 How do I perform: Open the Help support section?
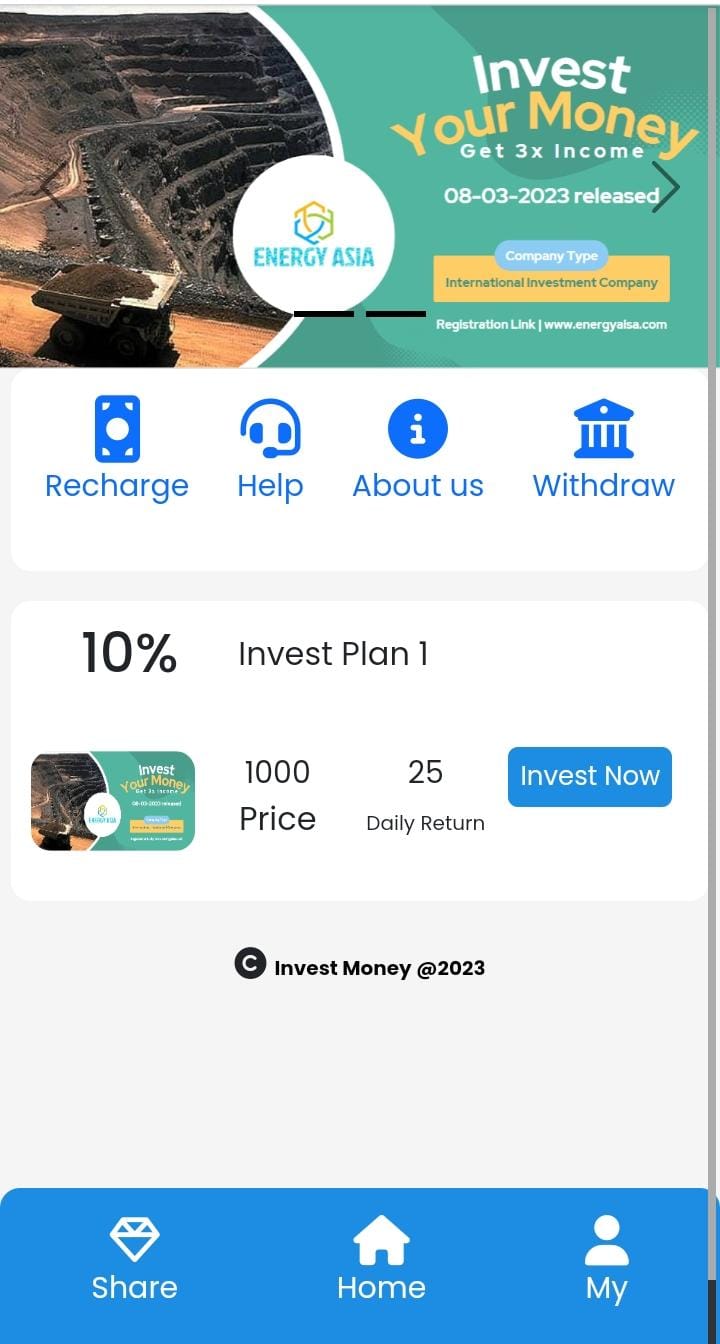[270, 449]
